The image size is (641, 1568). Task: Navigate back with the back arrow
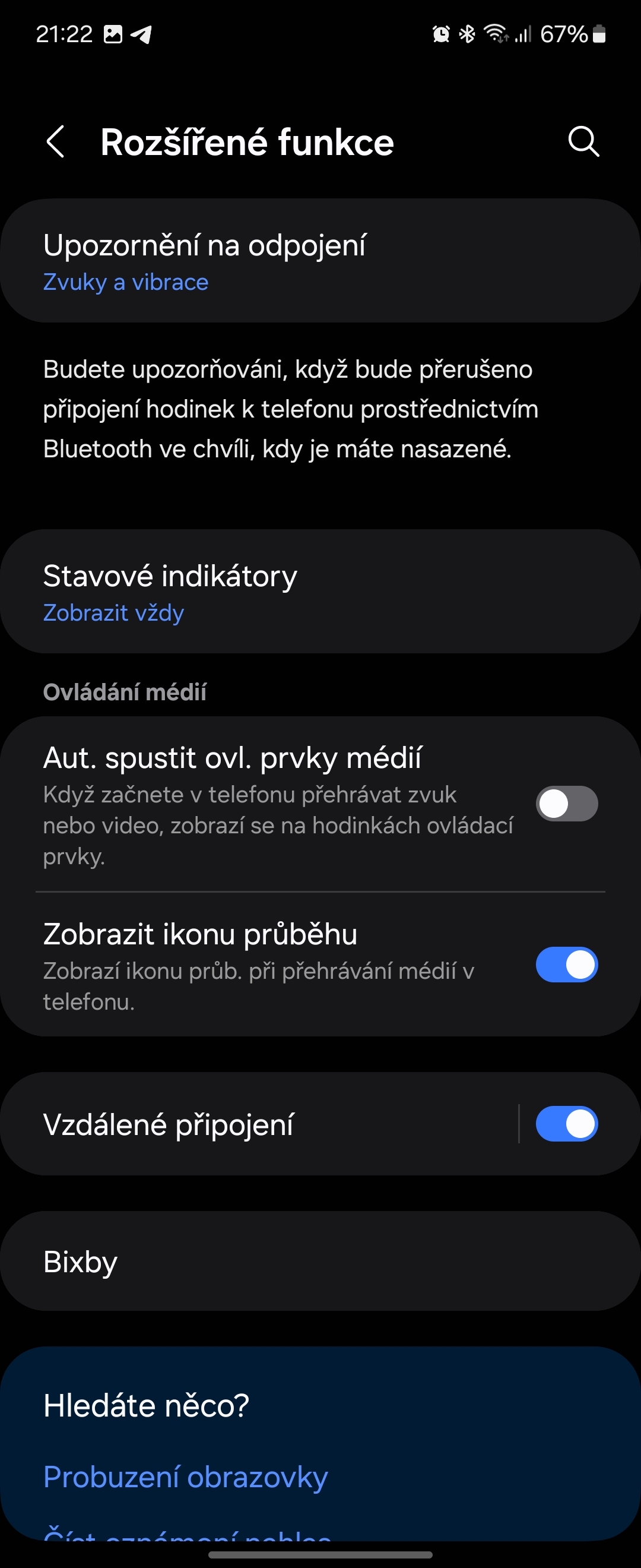[x=55, y=142]
